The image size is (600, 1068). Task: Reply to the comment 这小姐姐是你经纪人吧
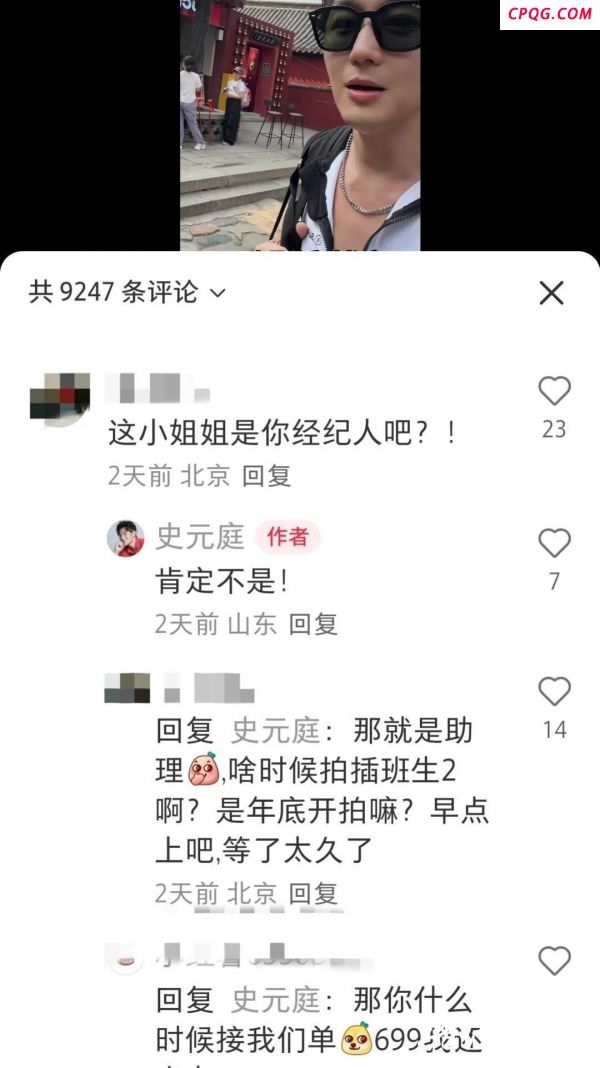(266, 476)
